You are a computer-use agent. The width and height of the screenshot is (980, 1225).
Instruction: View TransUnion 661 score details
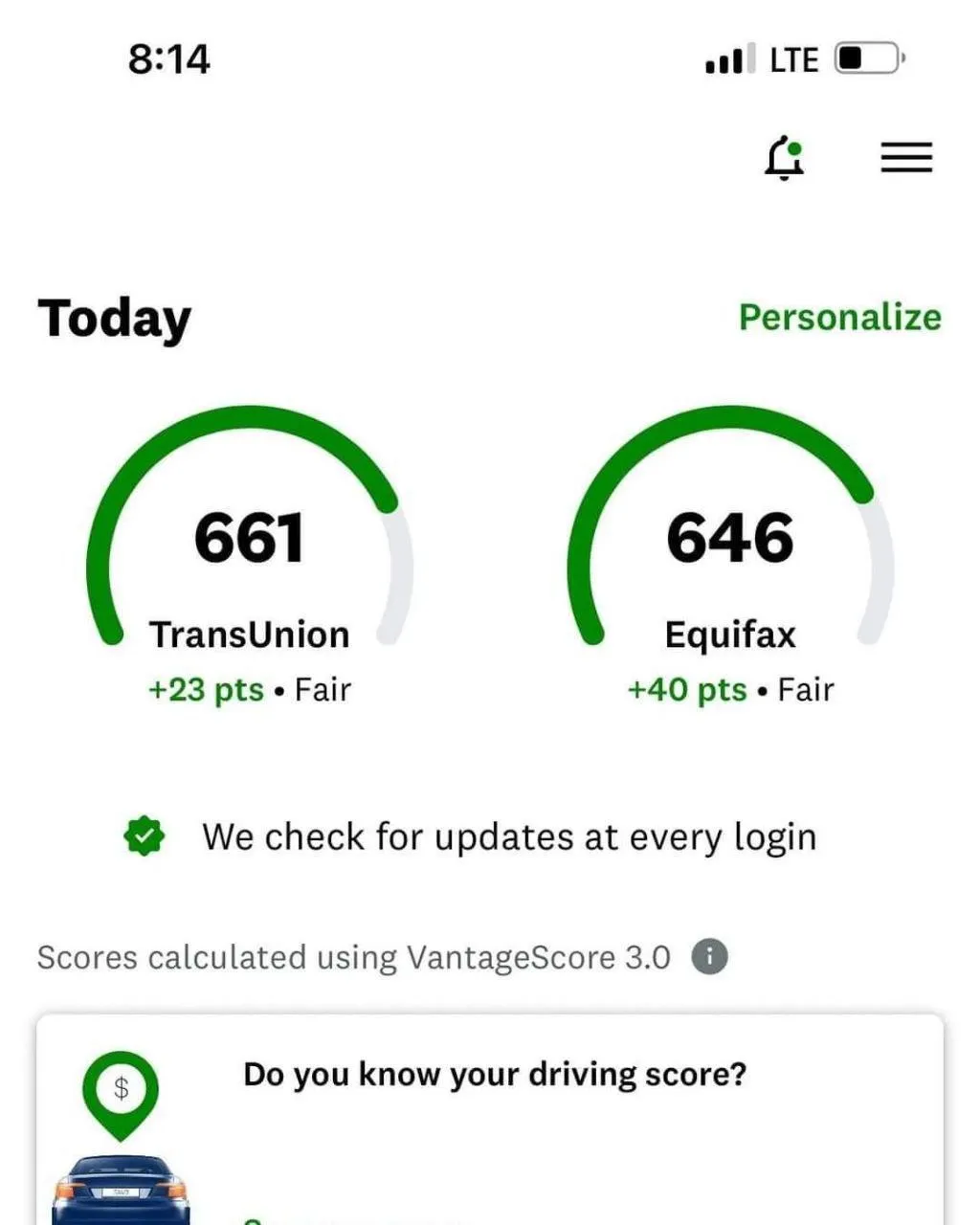point(249,555)
